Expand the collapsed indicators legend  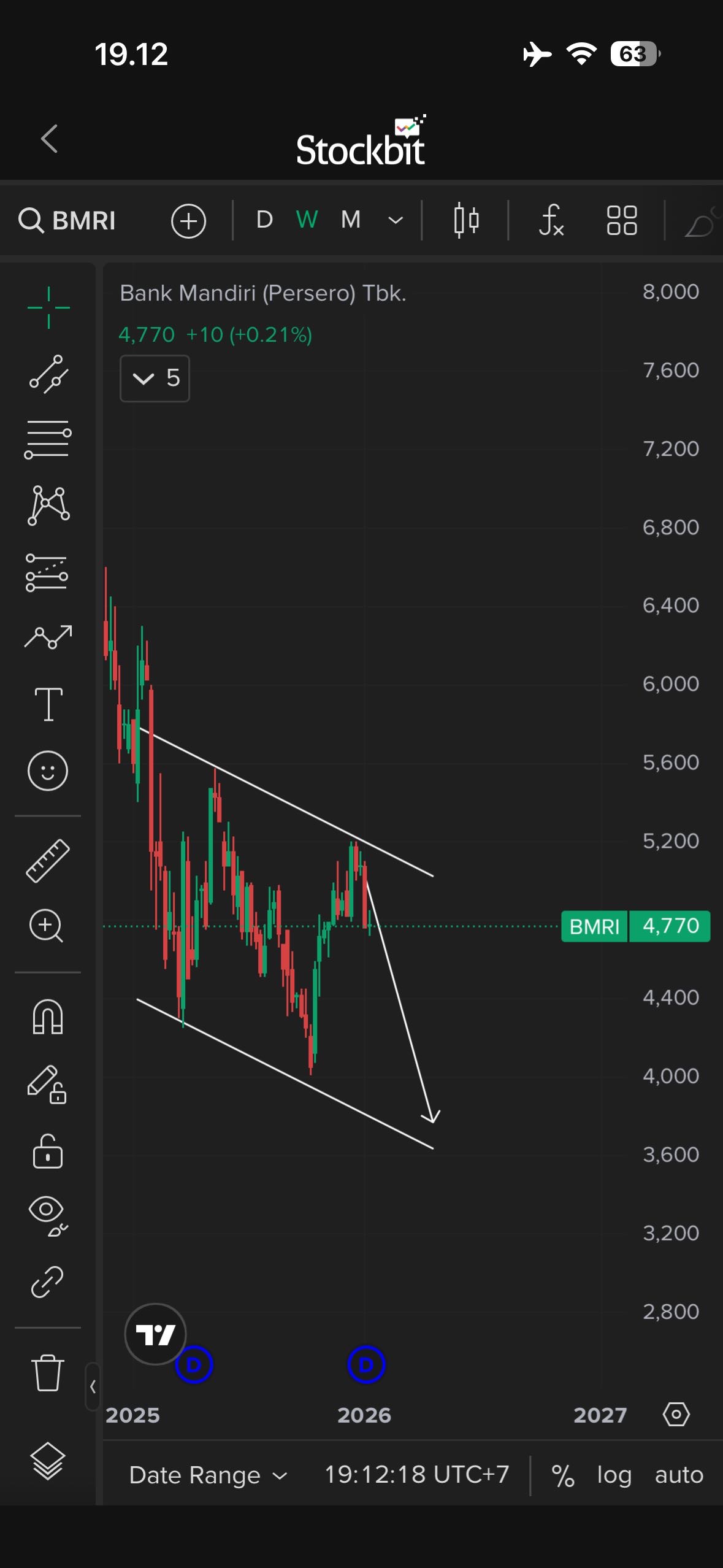click(155, 379)
